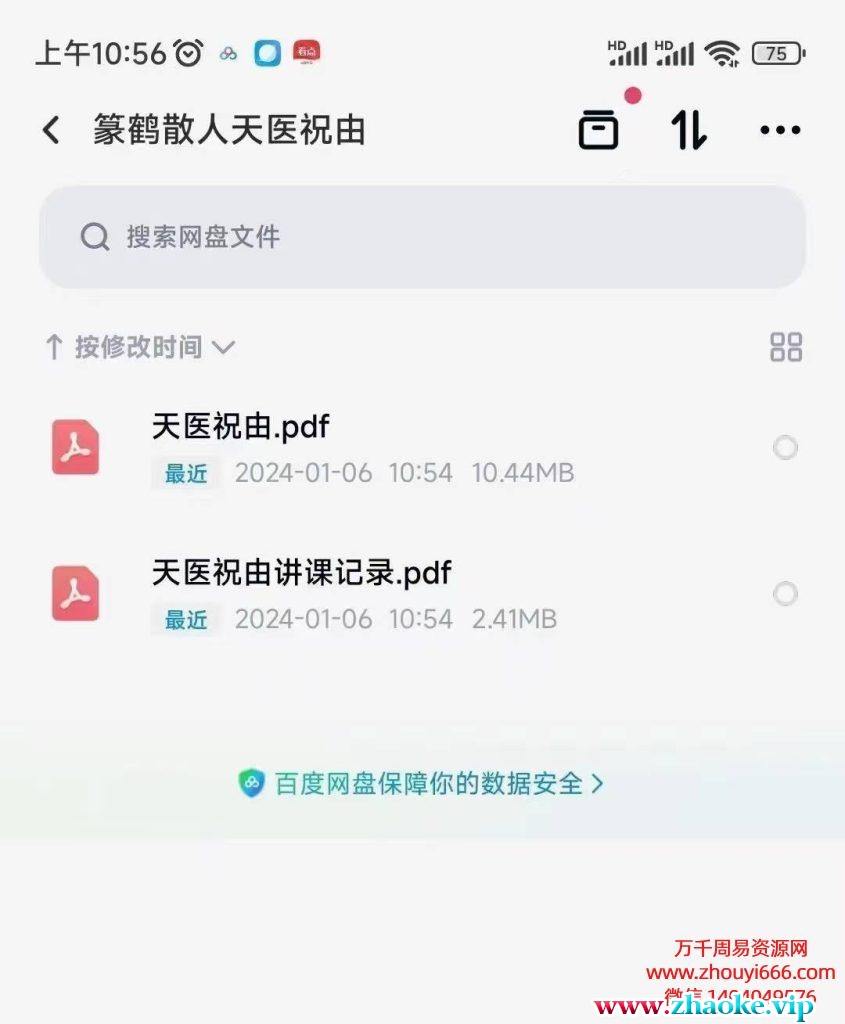Switch to grid view layout

(786, 348)
